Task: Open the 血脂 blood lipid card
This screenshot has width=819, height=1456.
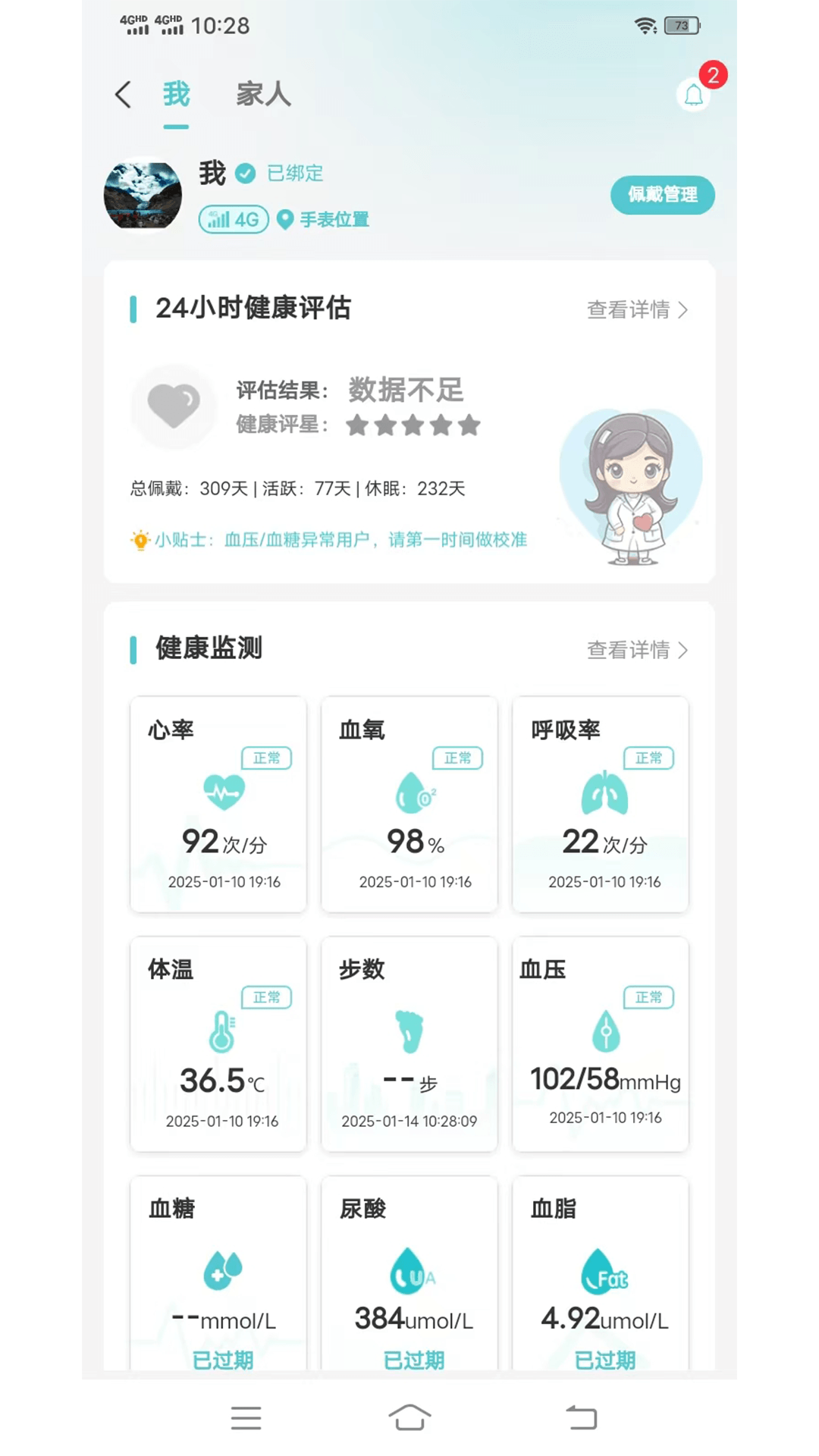Action: tap(601, 1274)
